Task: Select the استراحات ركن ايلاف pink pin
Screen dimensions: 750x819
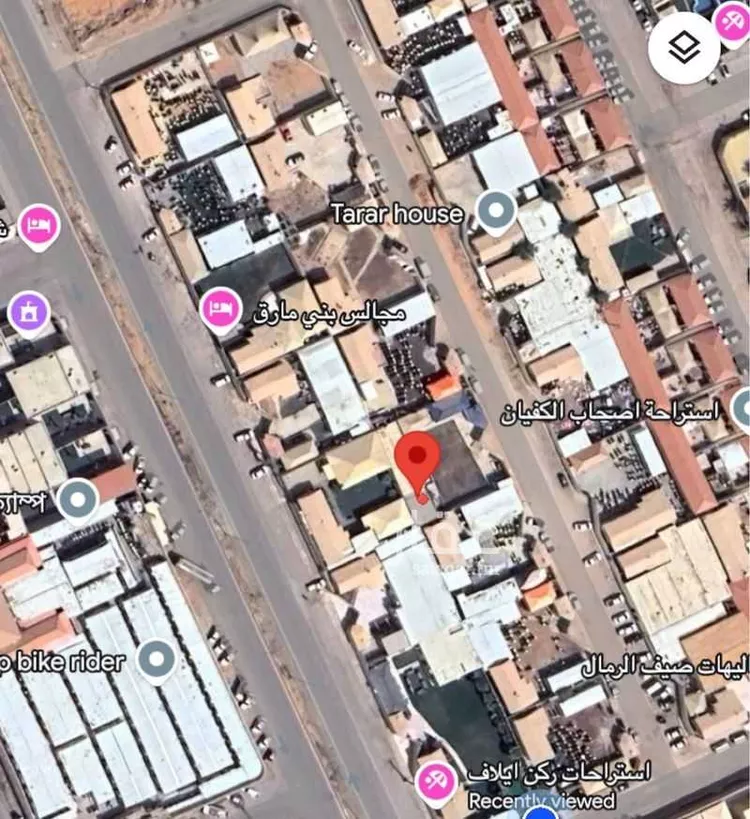Action: tap(437, 781)
